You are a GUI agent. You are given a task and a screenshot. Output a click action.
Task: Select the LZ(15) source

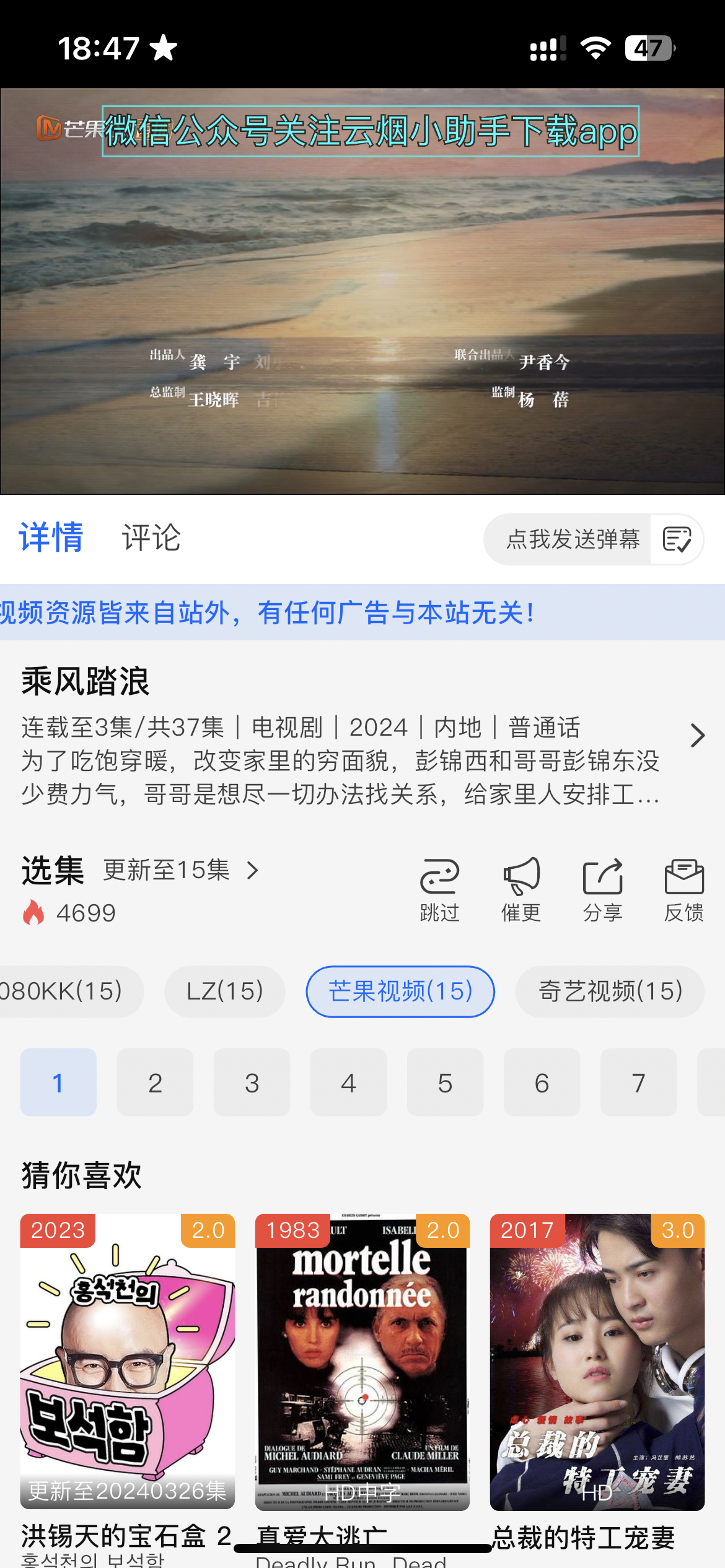coord(225,991)
